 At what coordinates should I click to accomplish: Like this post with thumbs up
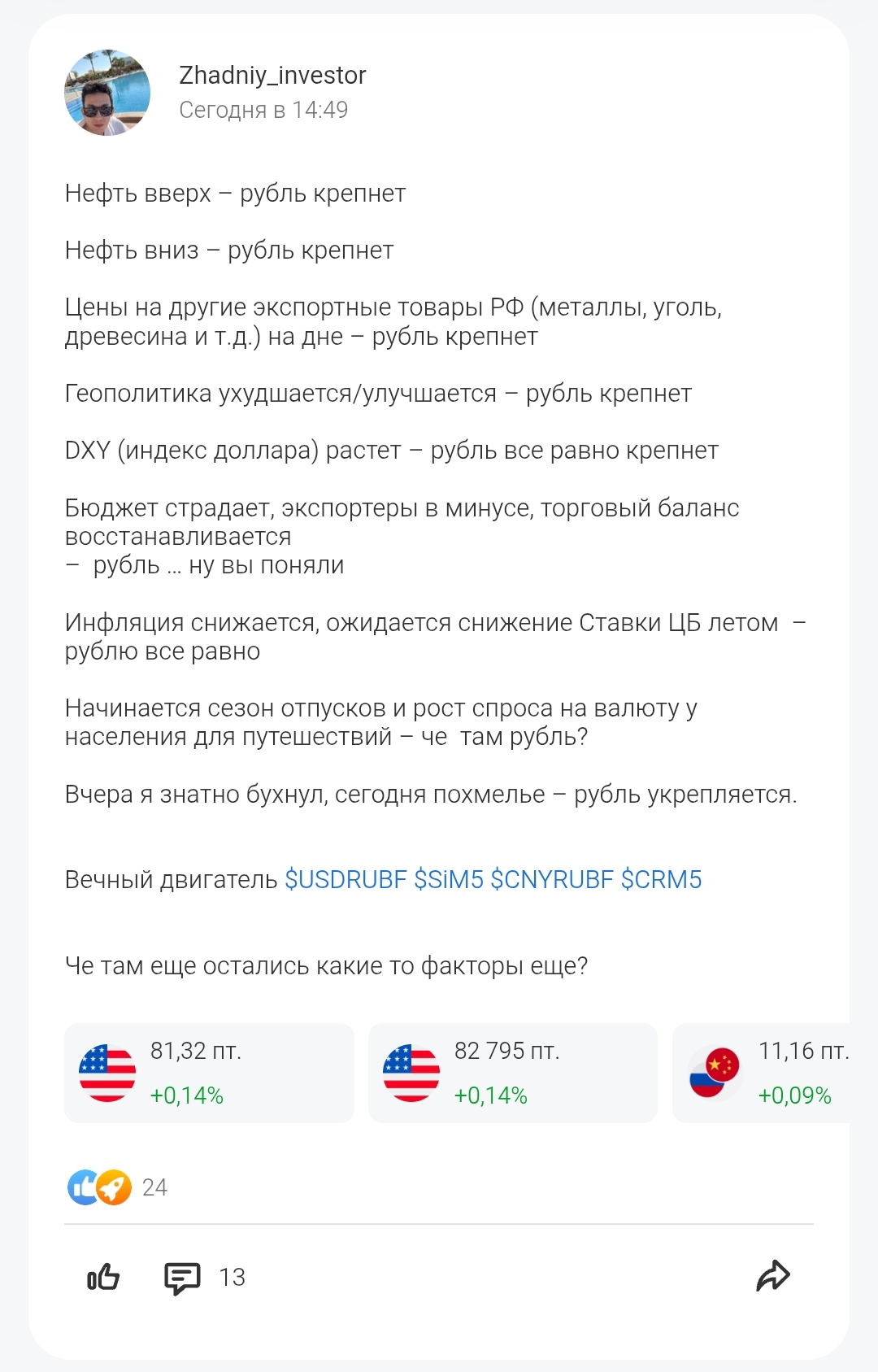click(x=103, y=1277)
